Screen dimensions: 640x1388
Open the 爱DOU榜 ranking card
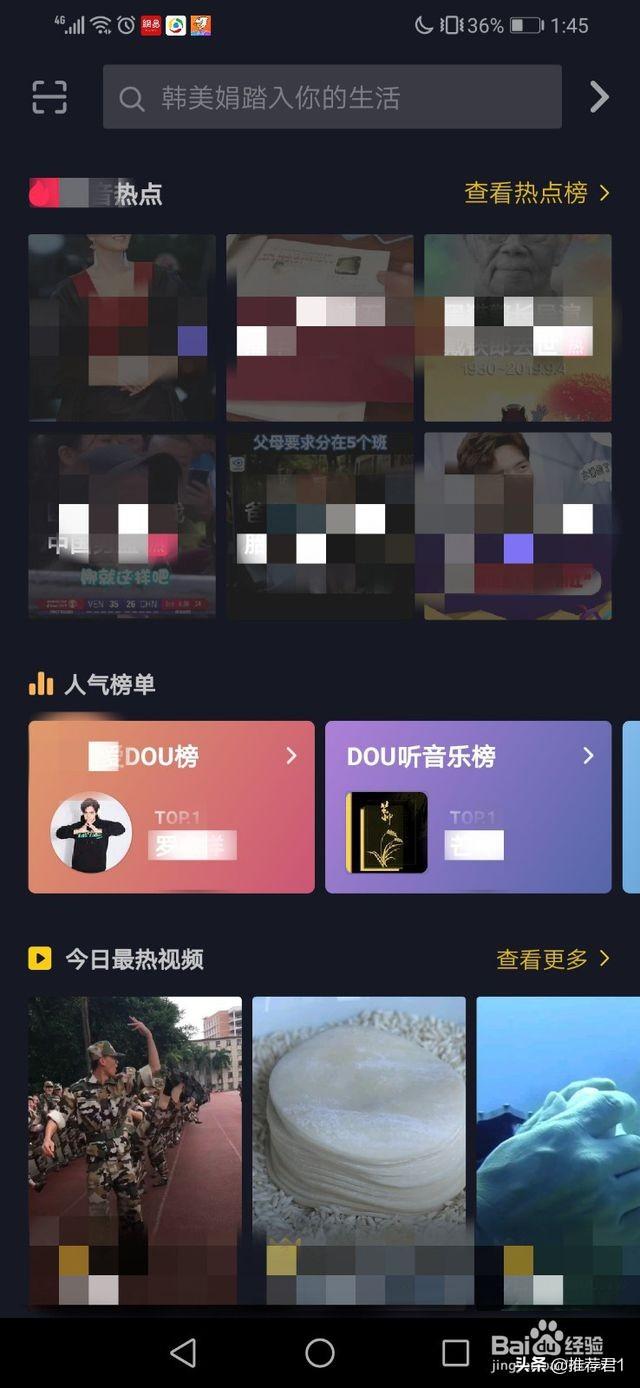[171, 807]
